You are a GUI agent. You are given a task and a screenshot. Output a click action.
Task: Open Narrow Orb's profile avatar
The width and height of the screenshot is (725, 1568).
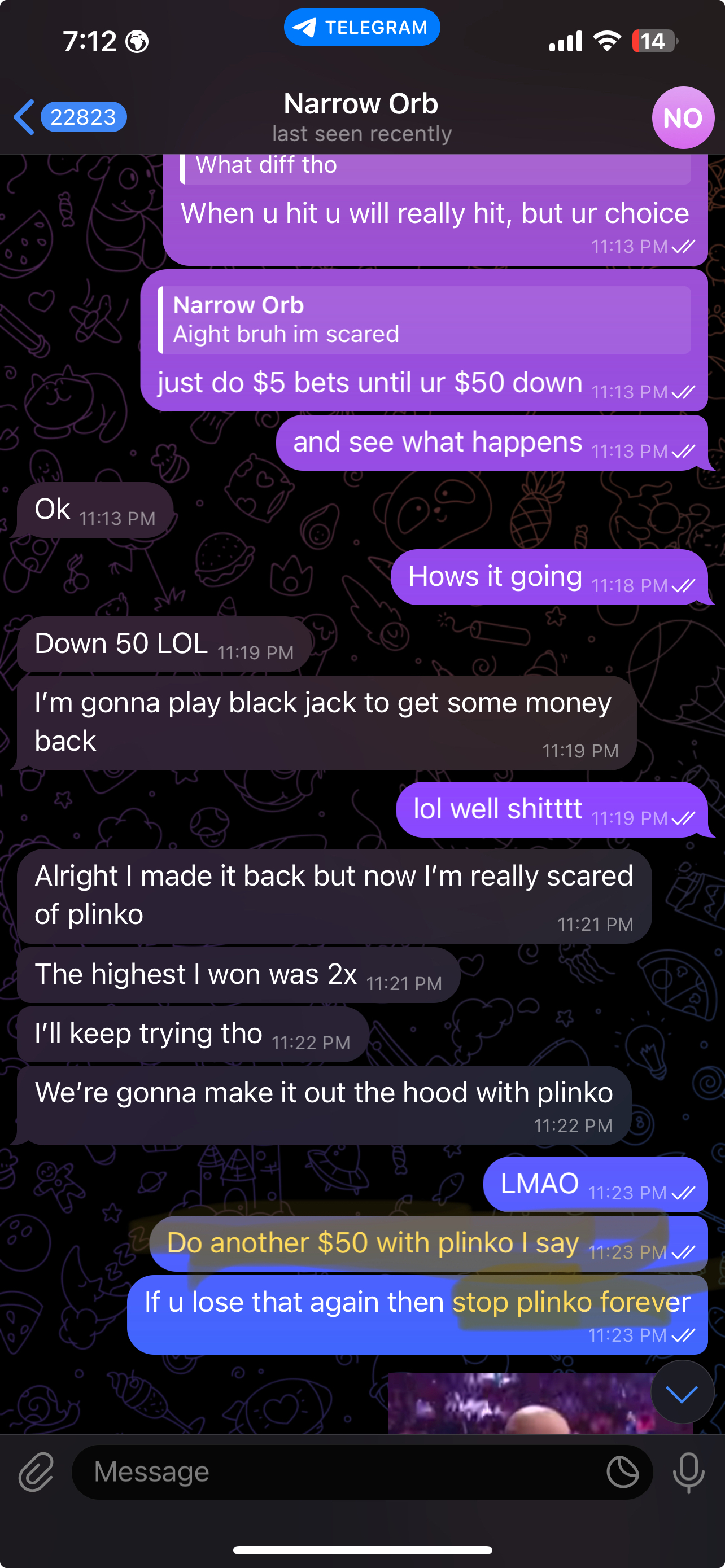(x=683, y=117)
